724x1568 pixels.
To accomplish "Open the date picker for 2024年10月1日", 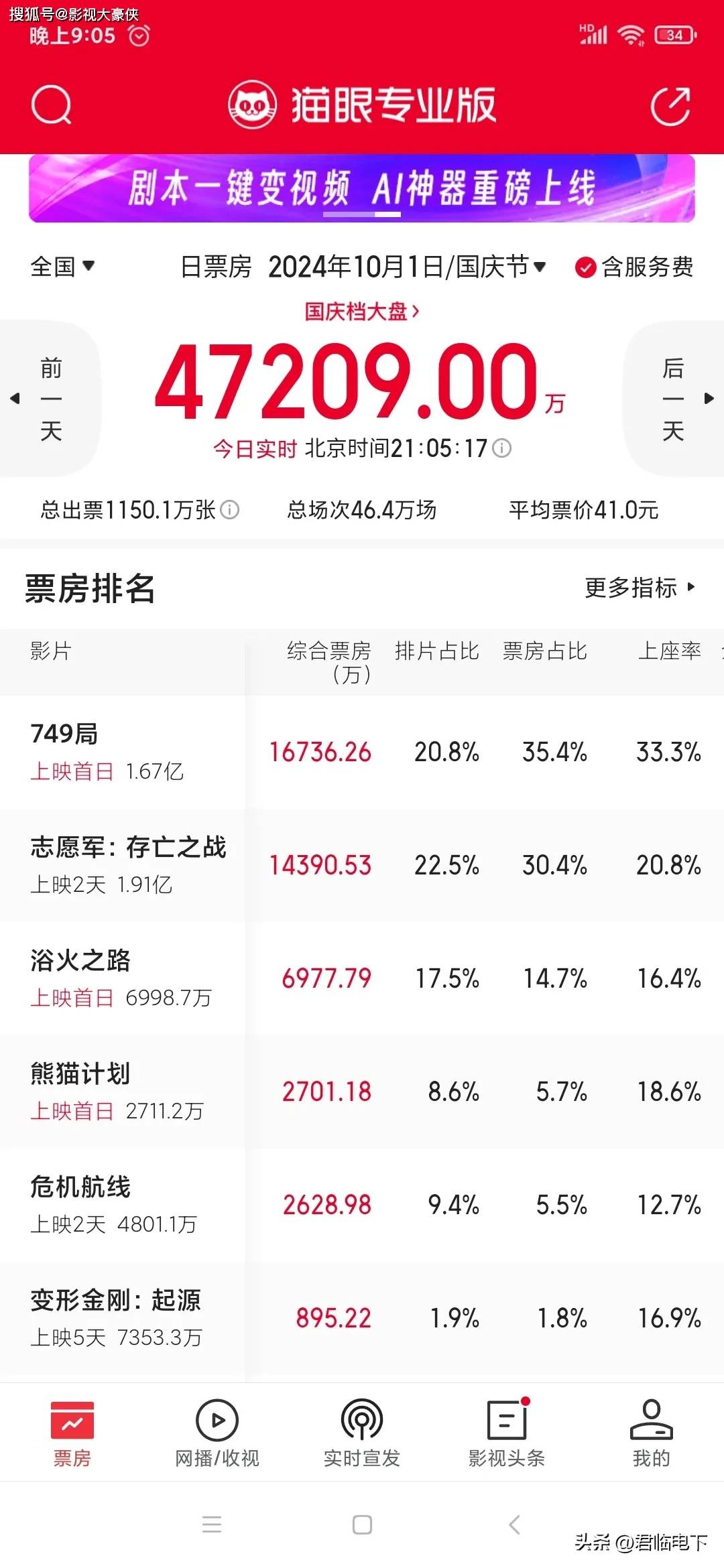I will pos(406,267).
